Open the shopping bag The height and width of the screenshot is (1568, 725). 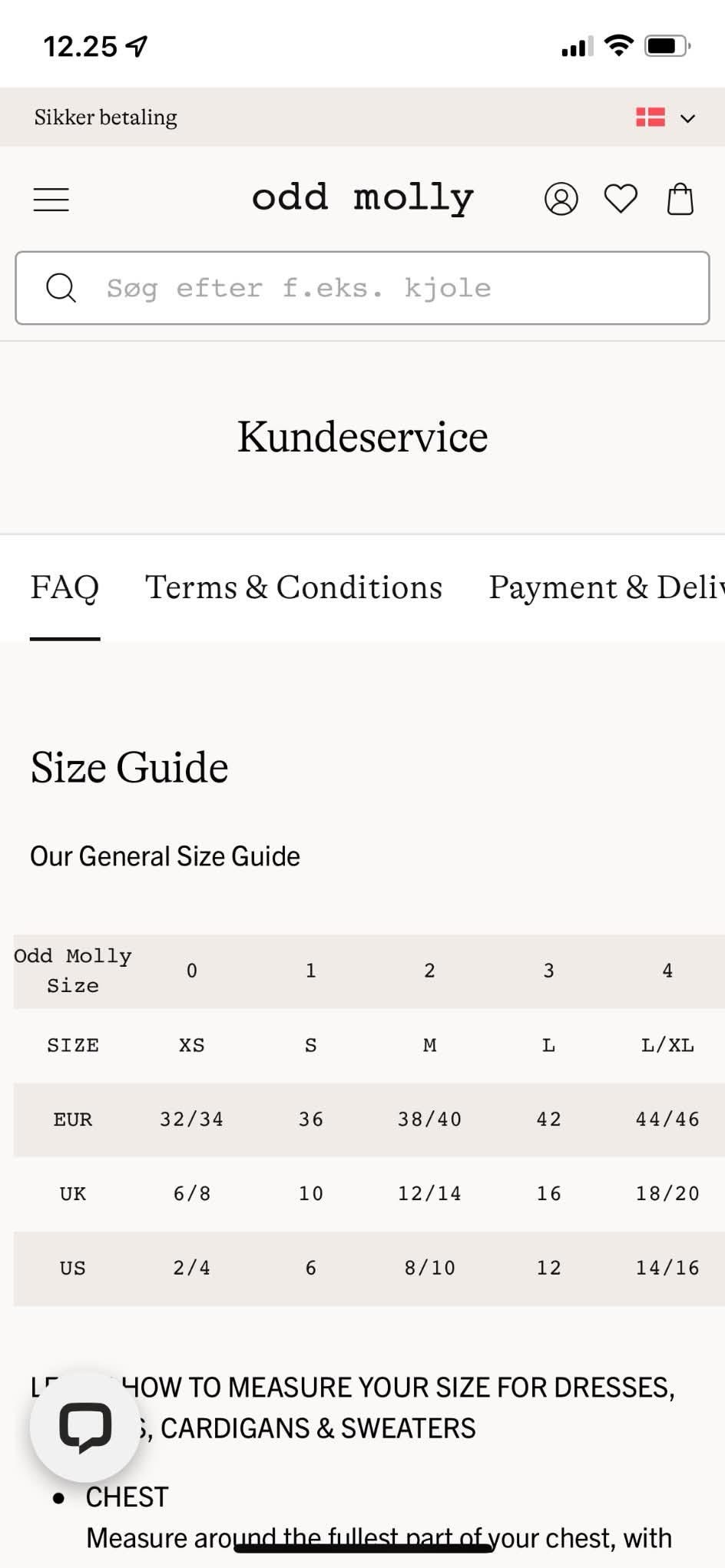(680, 199)
